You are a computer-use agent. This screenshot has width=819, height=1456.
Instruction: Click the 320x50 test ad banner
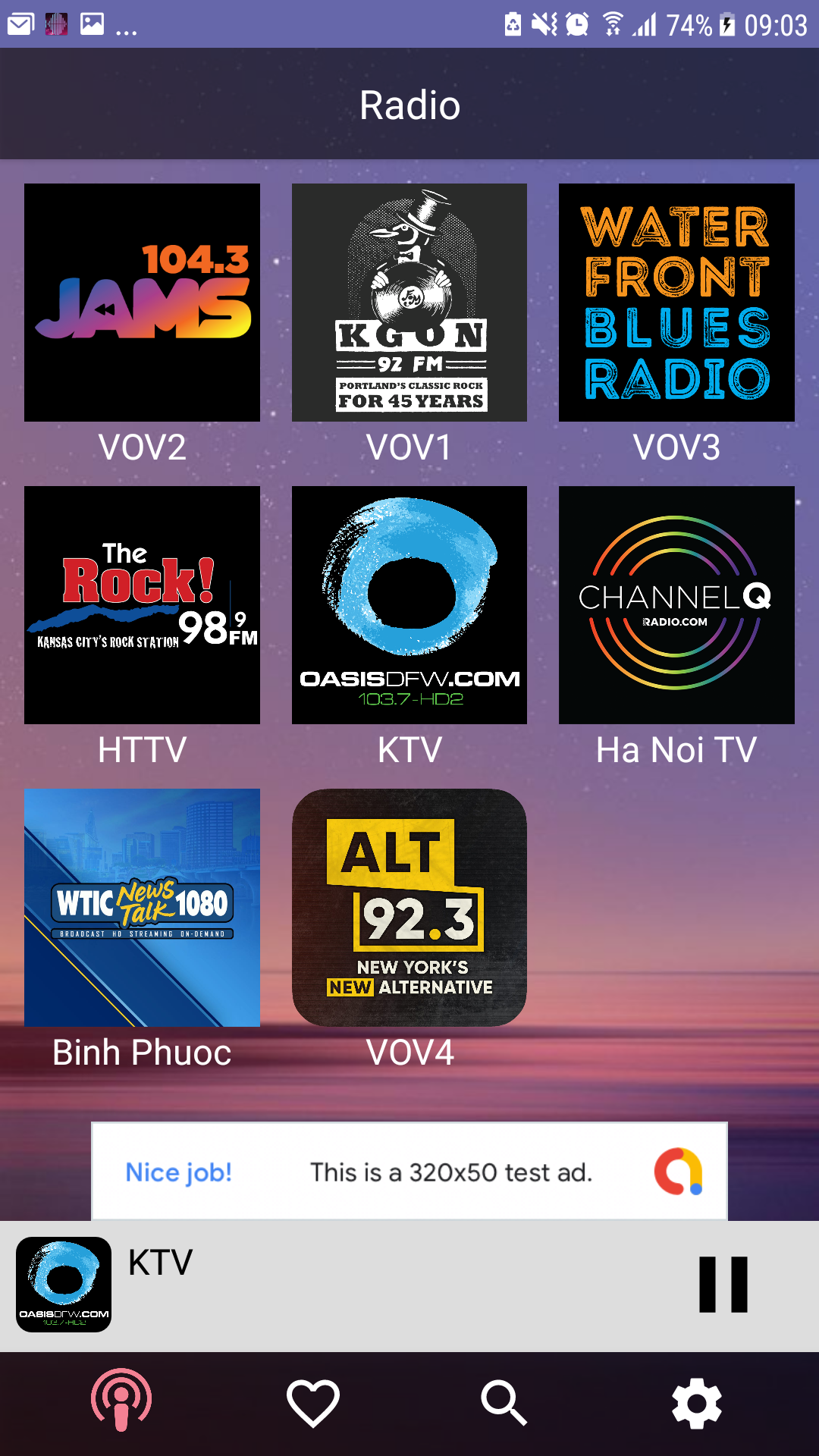[x=409, y=1172]
